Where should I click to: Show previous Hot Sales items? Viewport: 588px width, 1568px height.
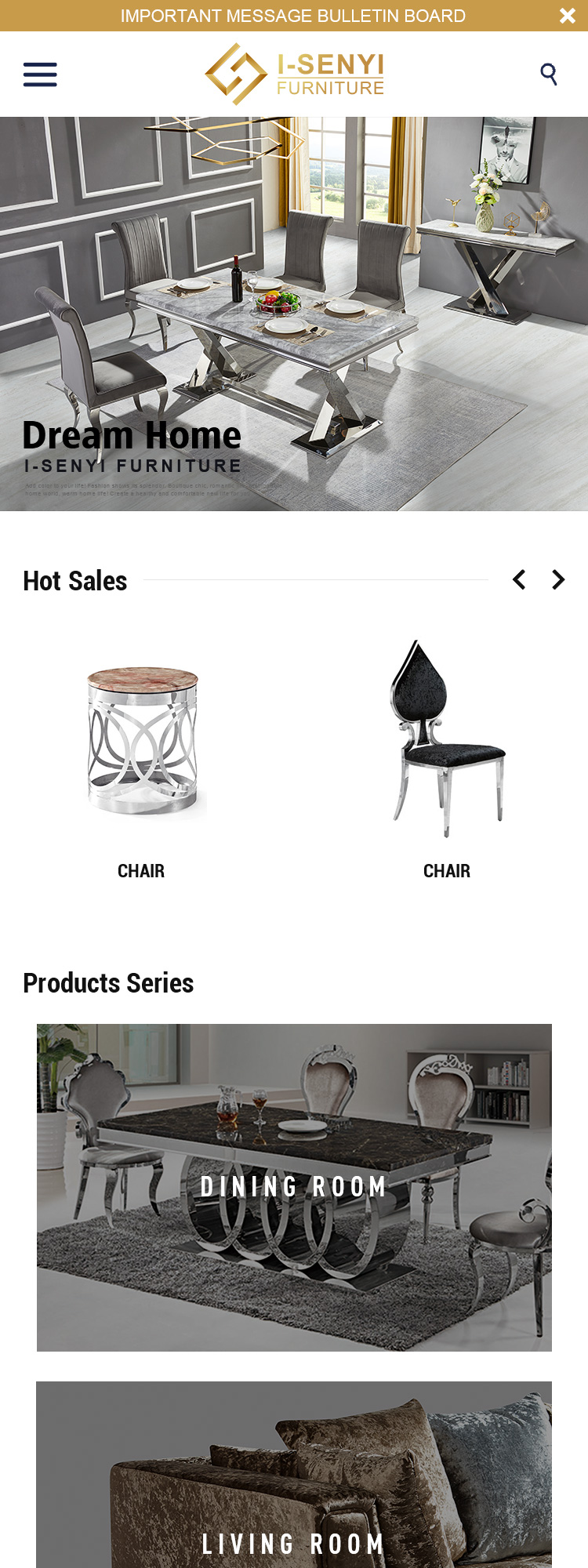[x=519, y=580]
